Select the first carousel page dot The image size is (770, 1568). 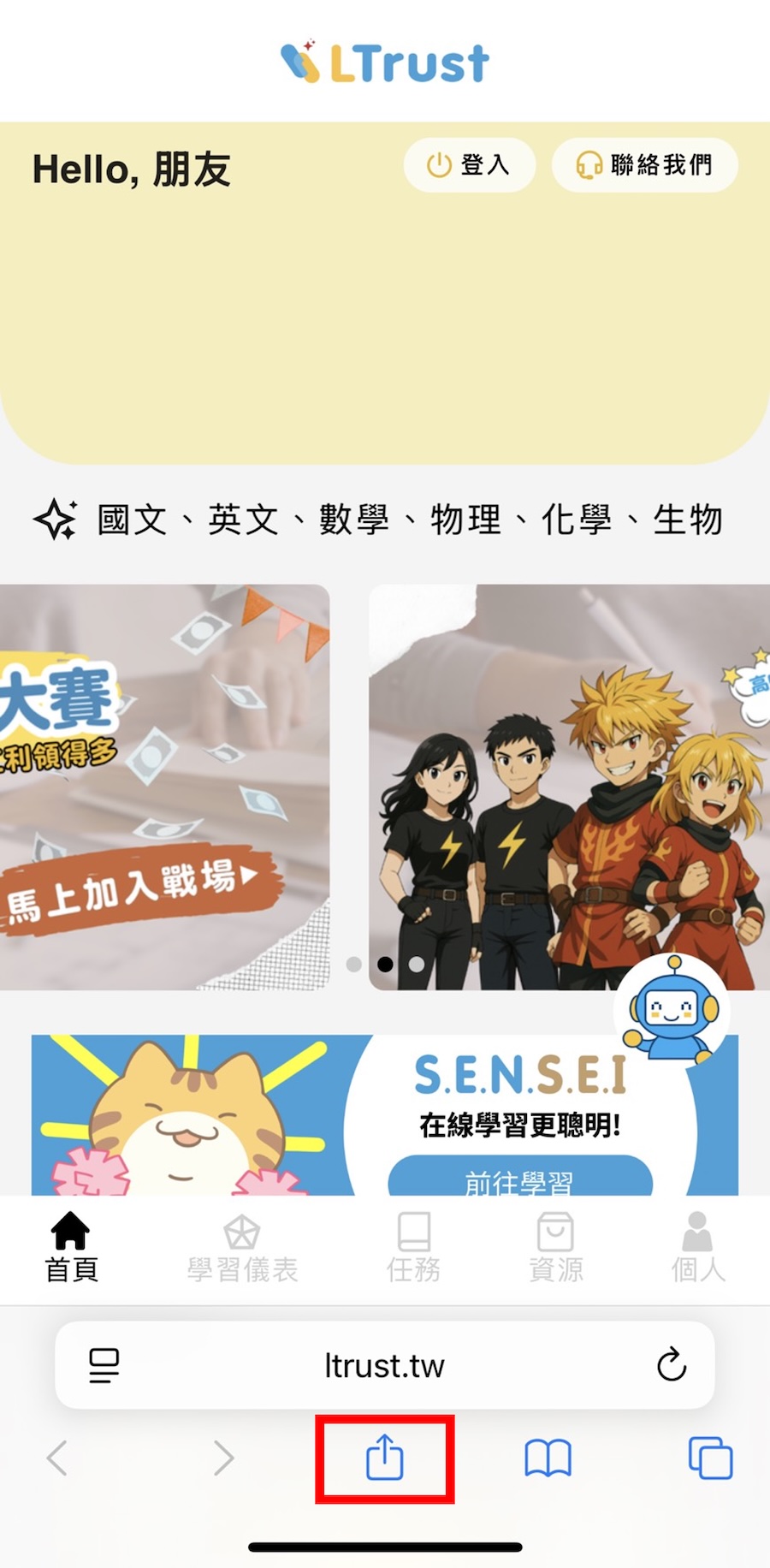click(x=354, y=964)
